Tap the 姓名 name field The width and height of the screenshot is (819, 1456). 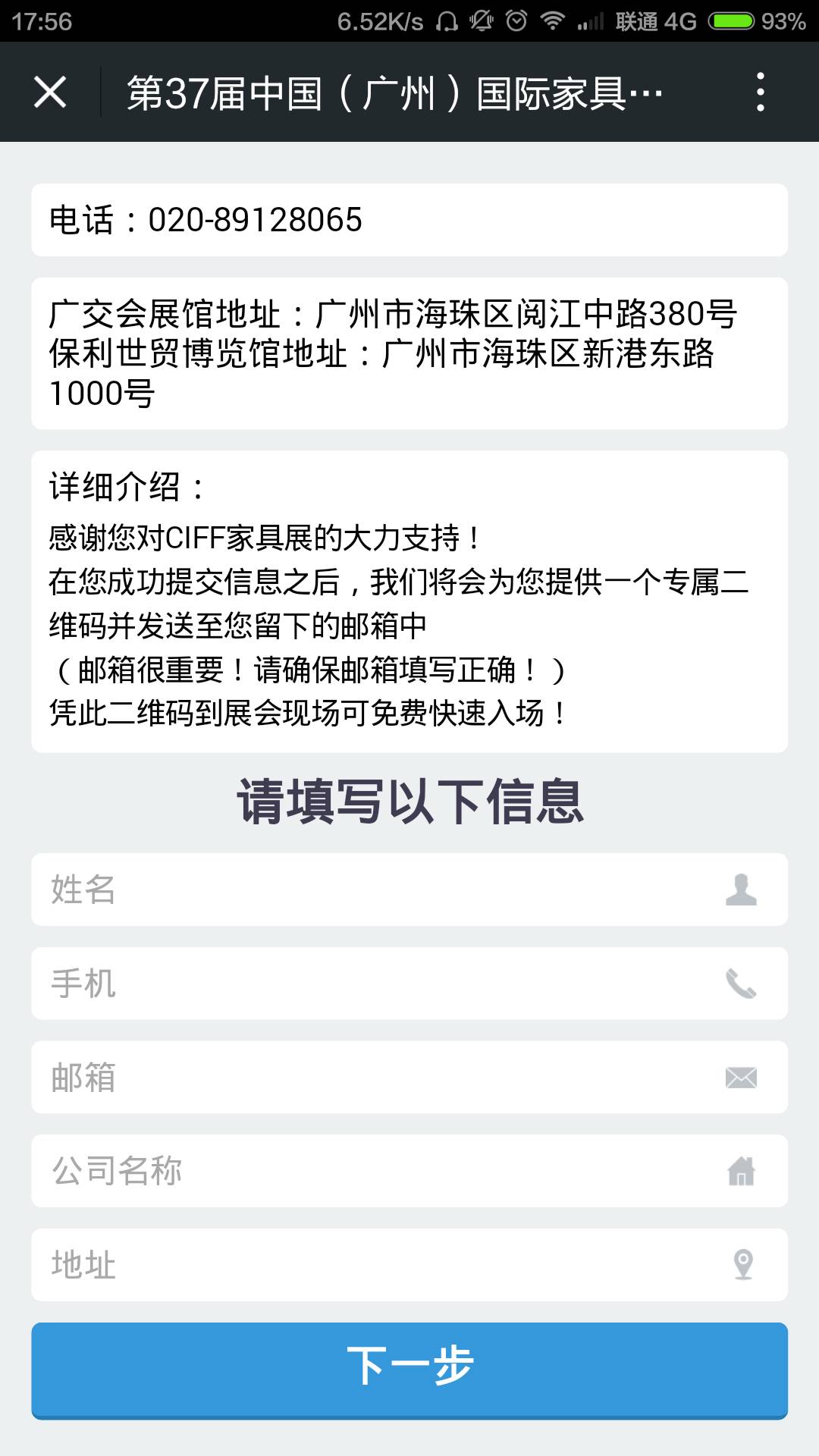(409, 890)
